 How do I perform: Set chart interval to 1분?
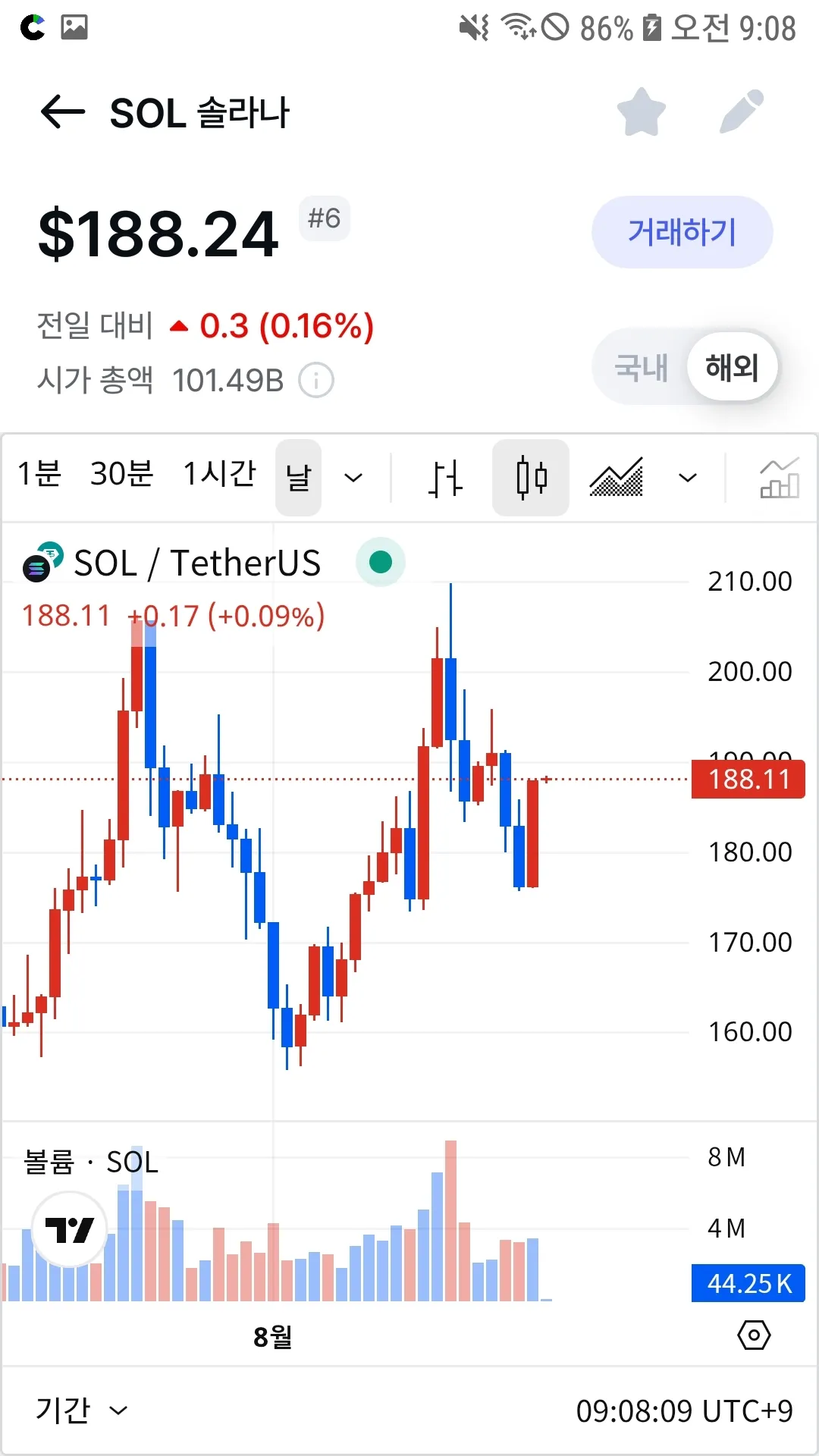(x=39, y=475)
